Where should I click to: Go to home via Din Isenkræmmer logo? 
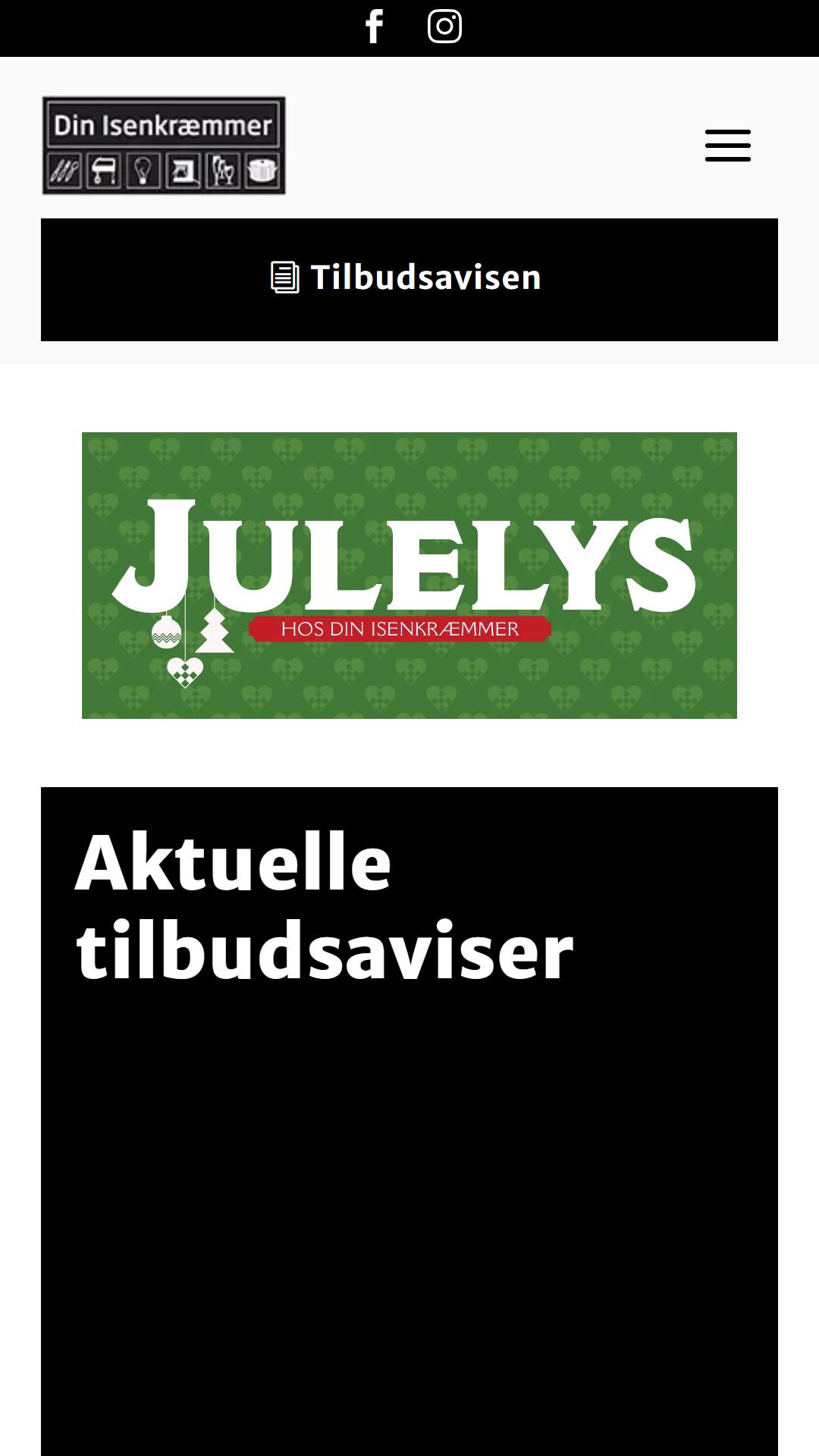pos(164,146)
